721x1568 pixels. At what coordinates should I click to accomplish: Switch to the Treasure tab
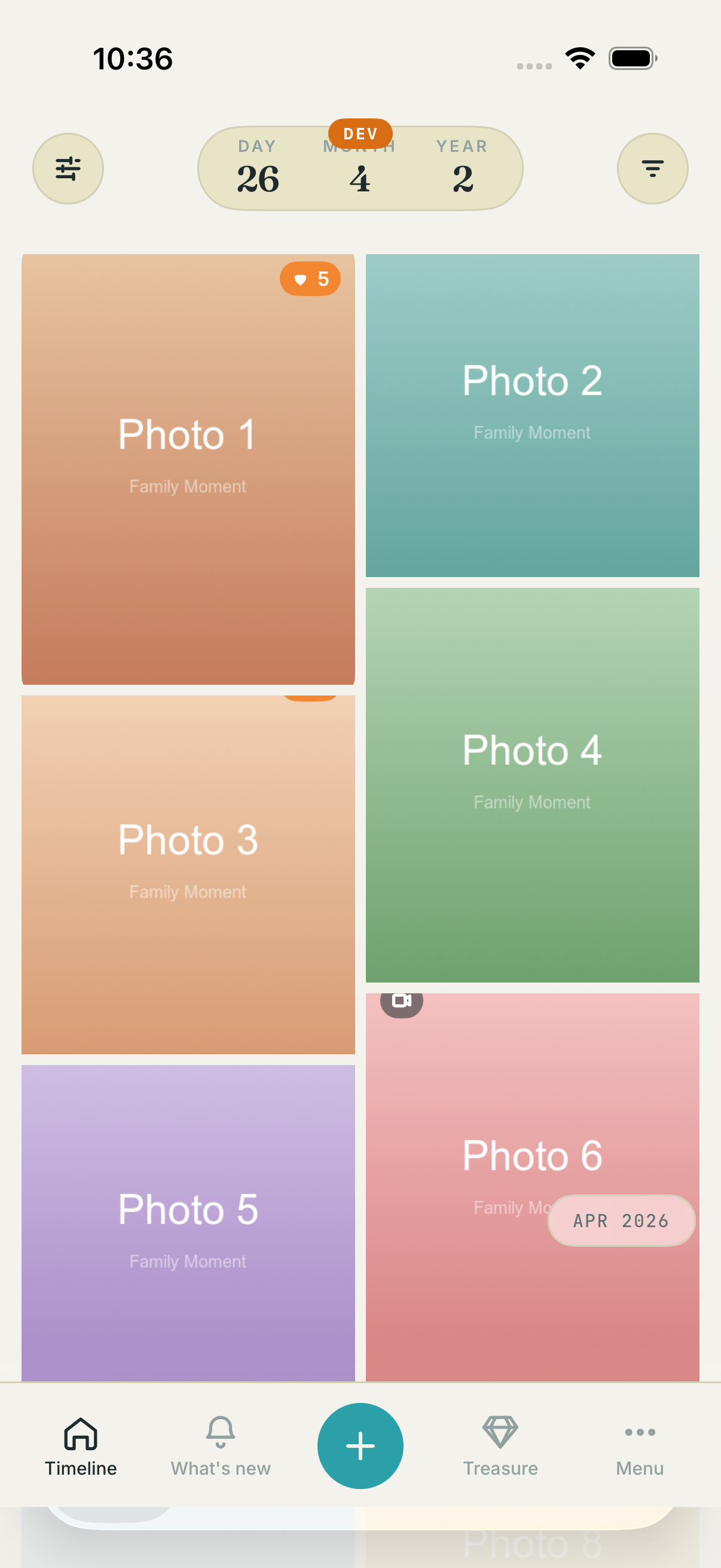click(500, 1445)
